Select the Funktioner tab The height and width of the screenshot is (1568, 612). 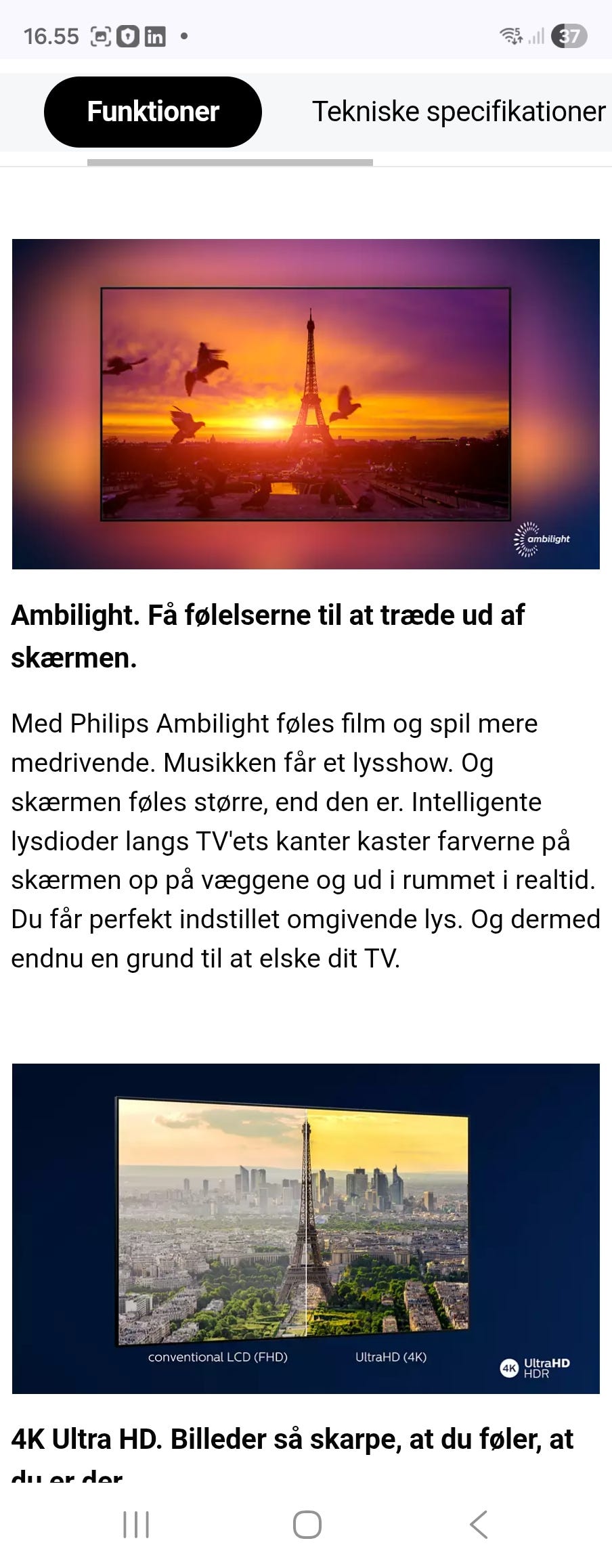pos(152,111)
